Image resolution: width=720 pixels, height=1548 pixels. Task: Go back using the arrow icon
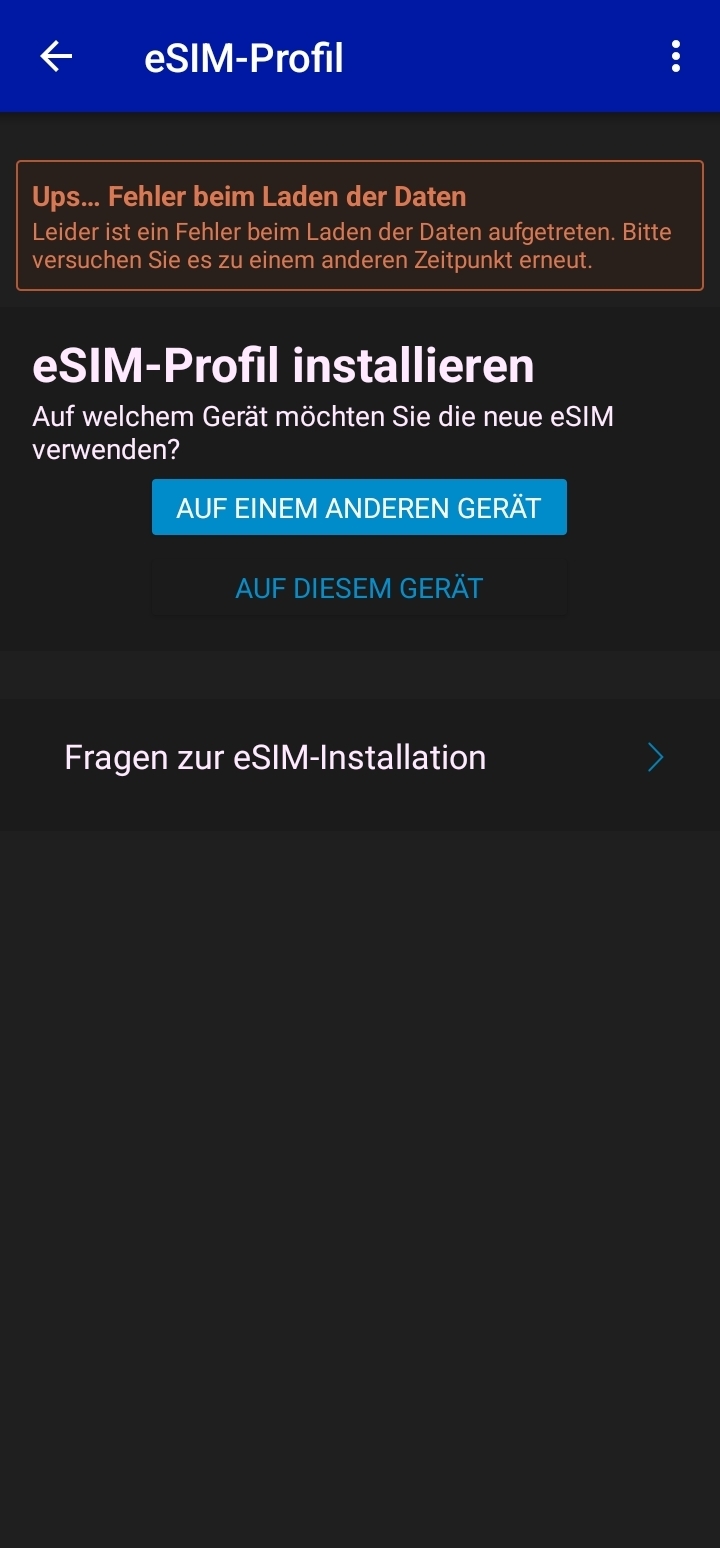[56, 57]
